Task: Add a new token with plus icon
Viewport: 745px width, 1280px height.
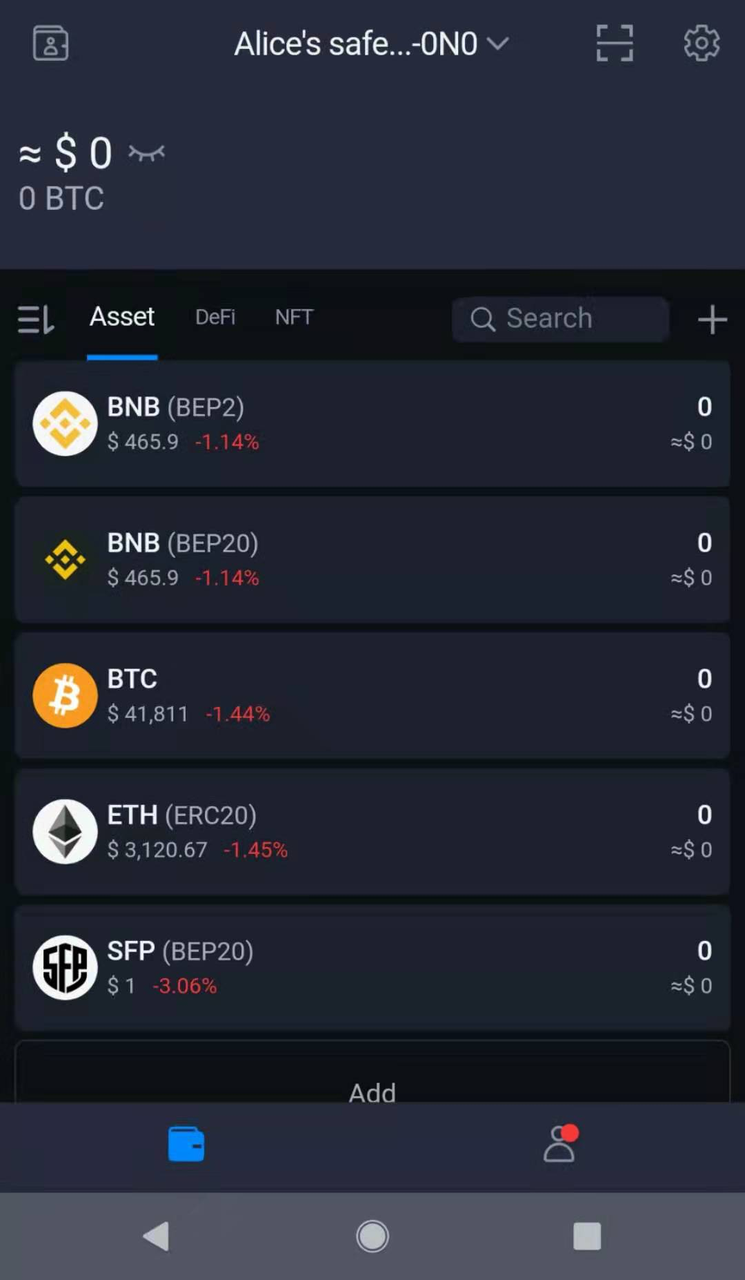Action: 712,320
